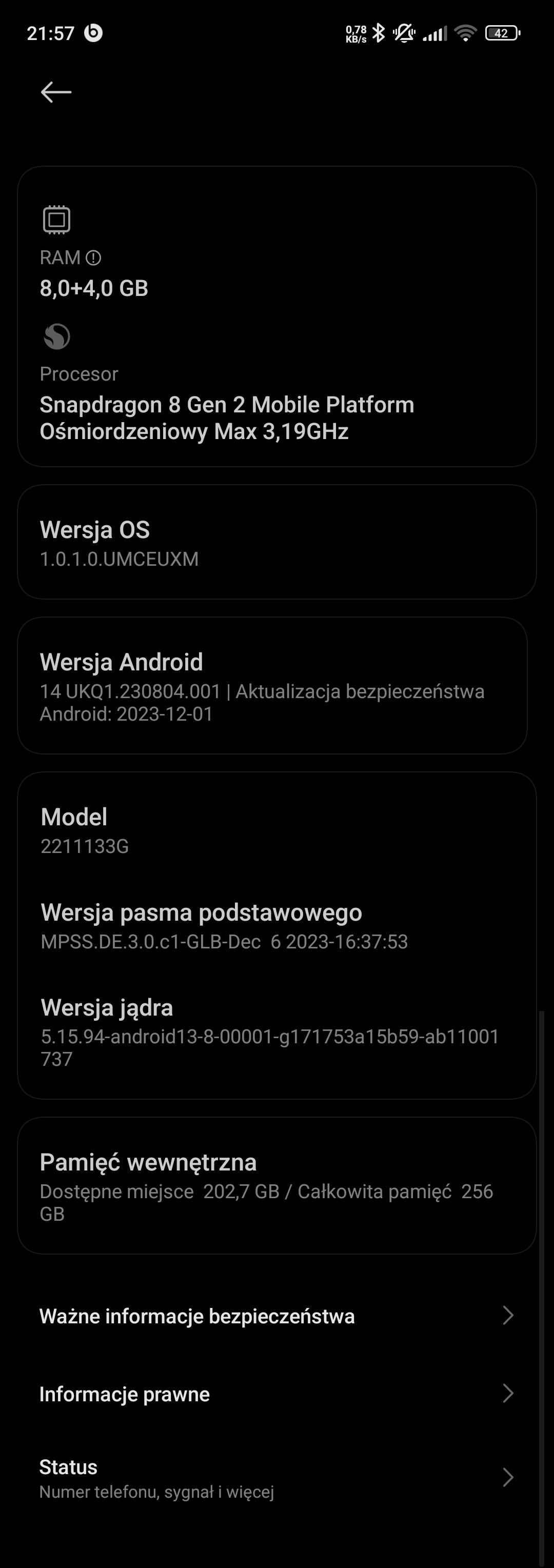Tap the info icon next to RAM
The image size is (554, 1568).
coord(93,258)
